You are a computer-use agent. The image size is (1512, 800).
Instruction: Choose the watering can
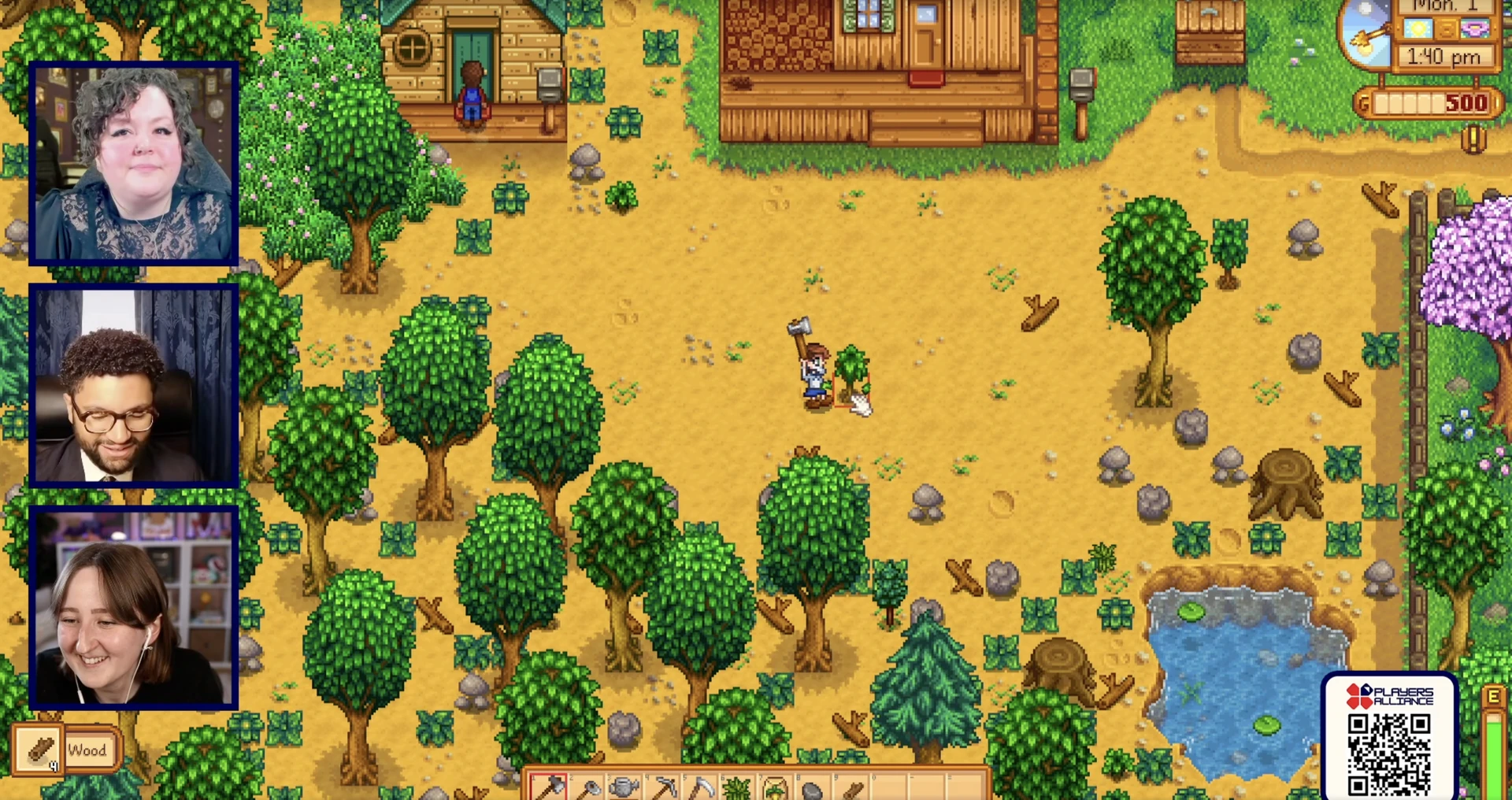[x=624, y=787]
